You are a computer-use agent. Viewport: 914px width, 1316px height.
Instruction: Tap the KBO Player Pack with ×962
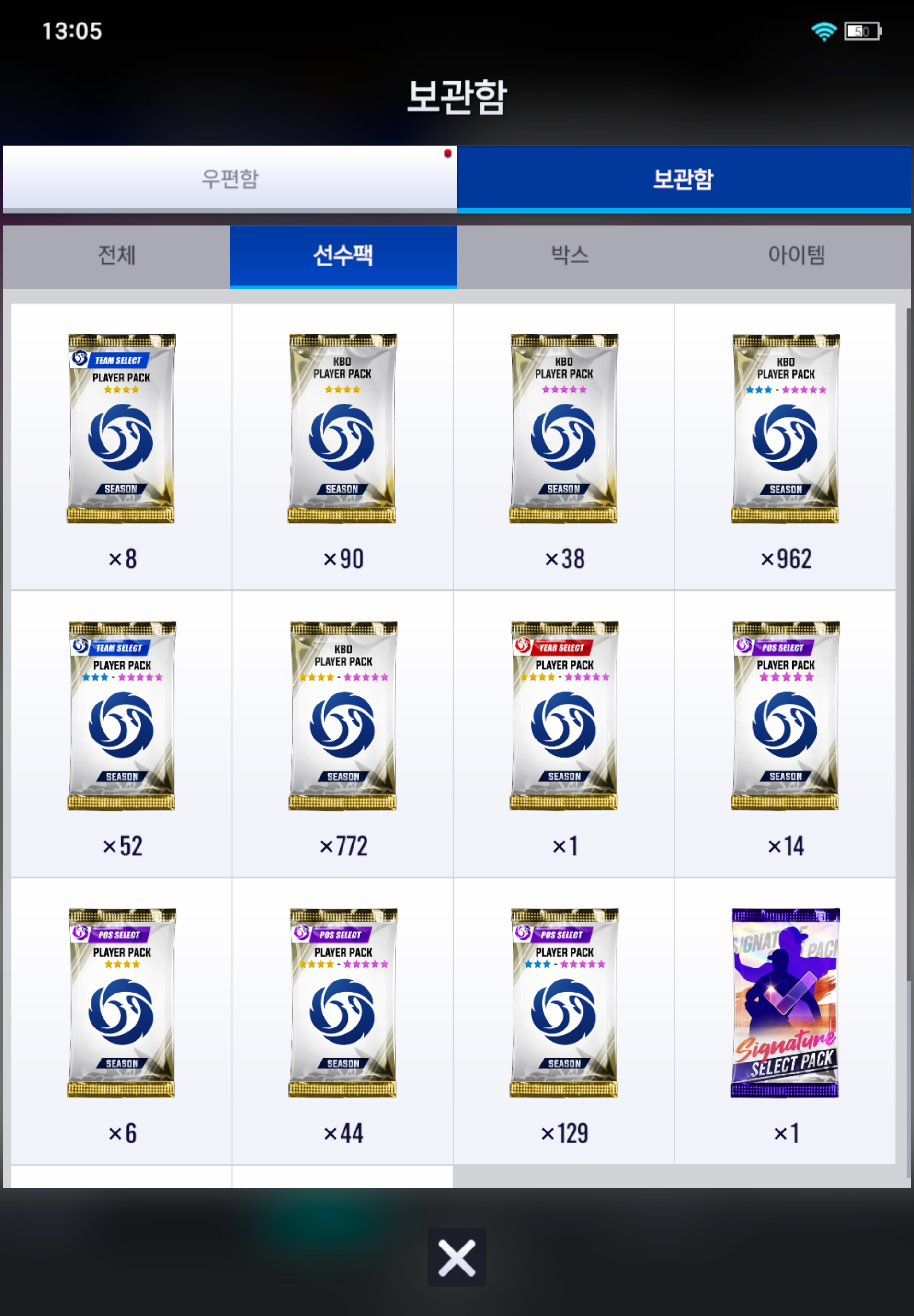point(785,428)
